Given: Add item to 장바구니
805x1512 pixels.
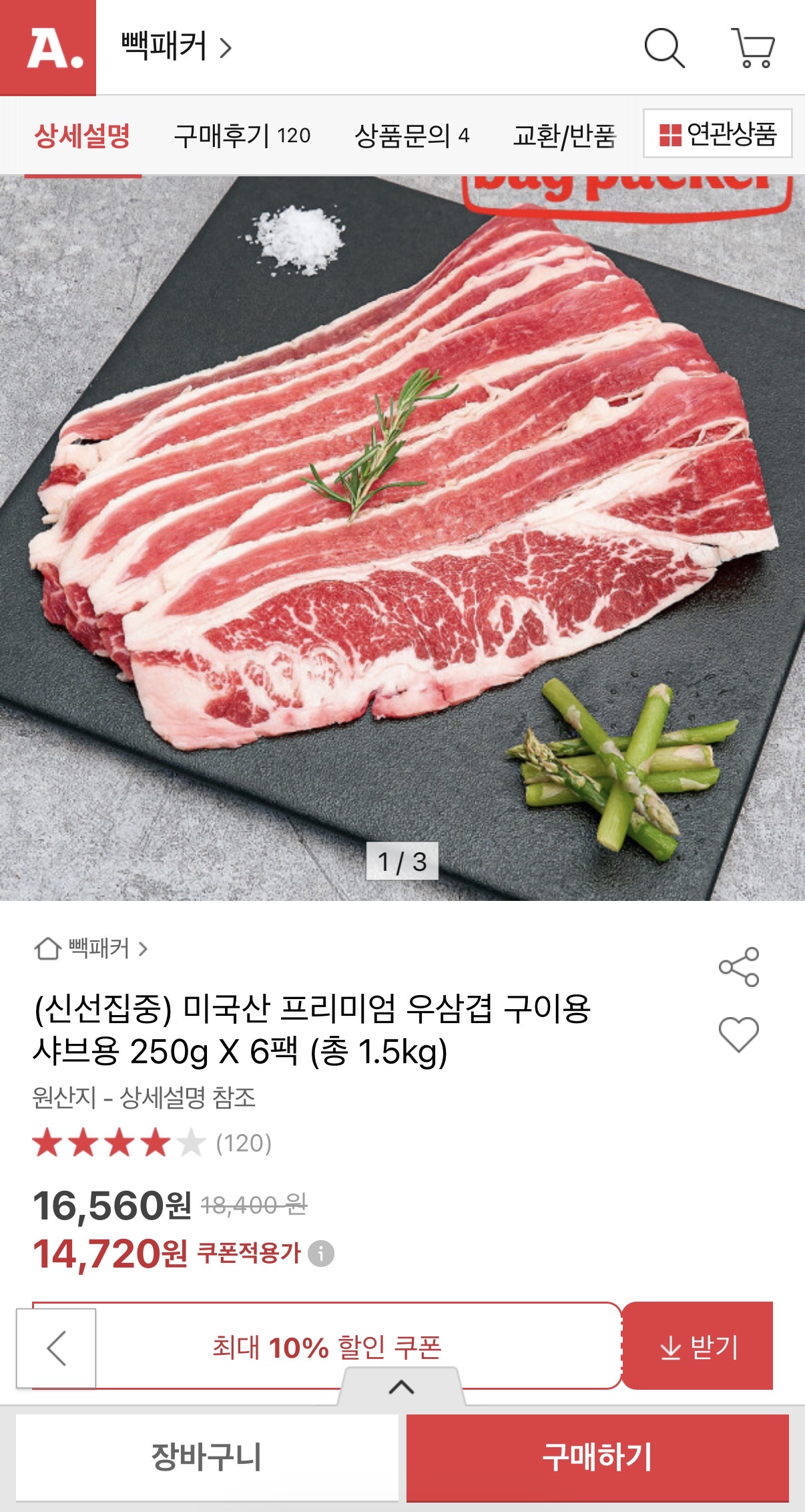Looking at the screenshot, I should (207, 1457).
